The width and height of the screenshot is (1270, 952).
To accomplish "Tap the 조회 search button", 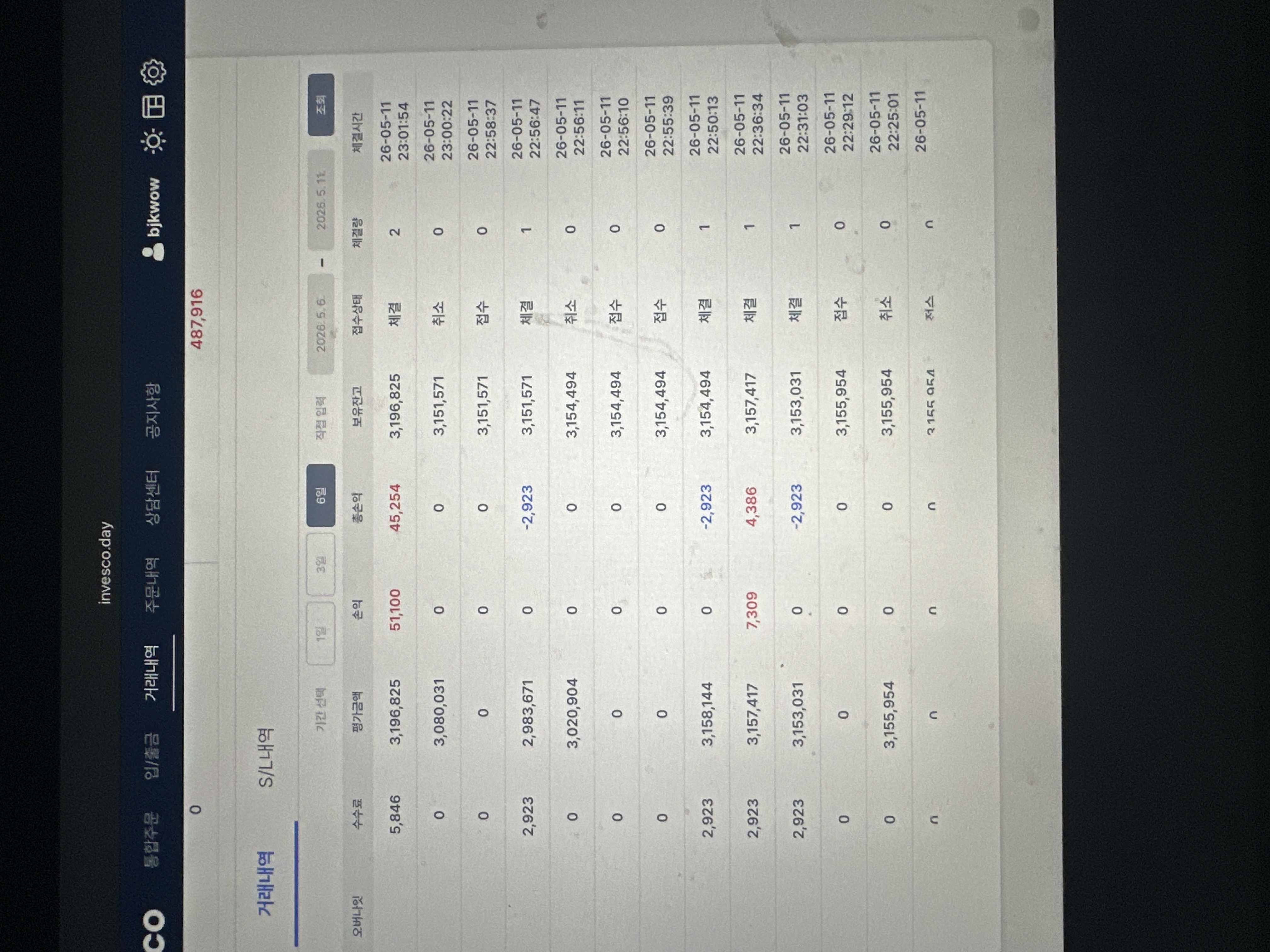I will [321, 105].
